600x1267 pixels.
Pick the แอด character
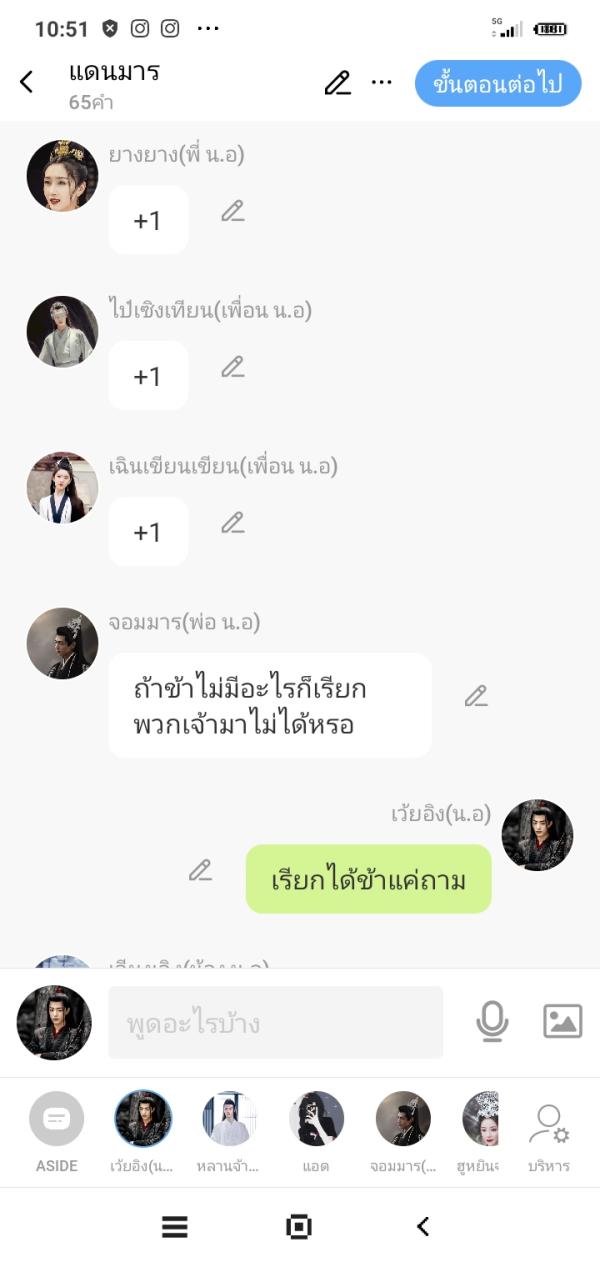pyautogui.click(x=316, y=1119)
